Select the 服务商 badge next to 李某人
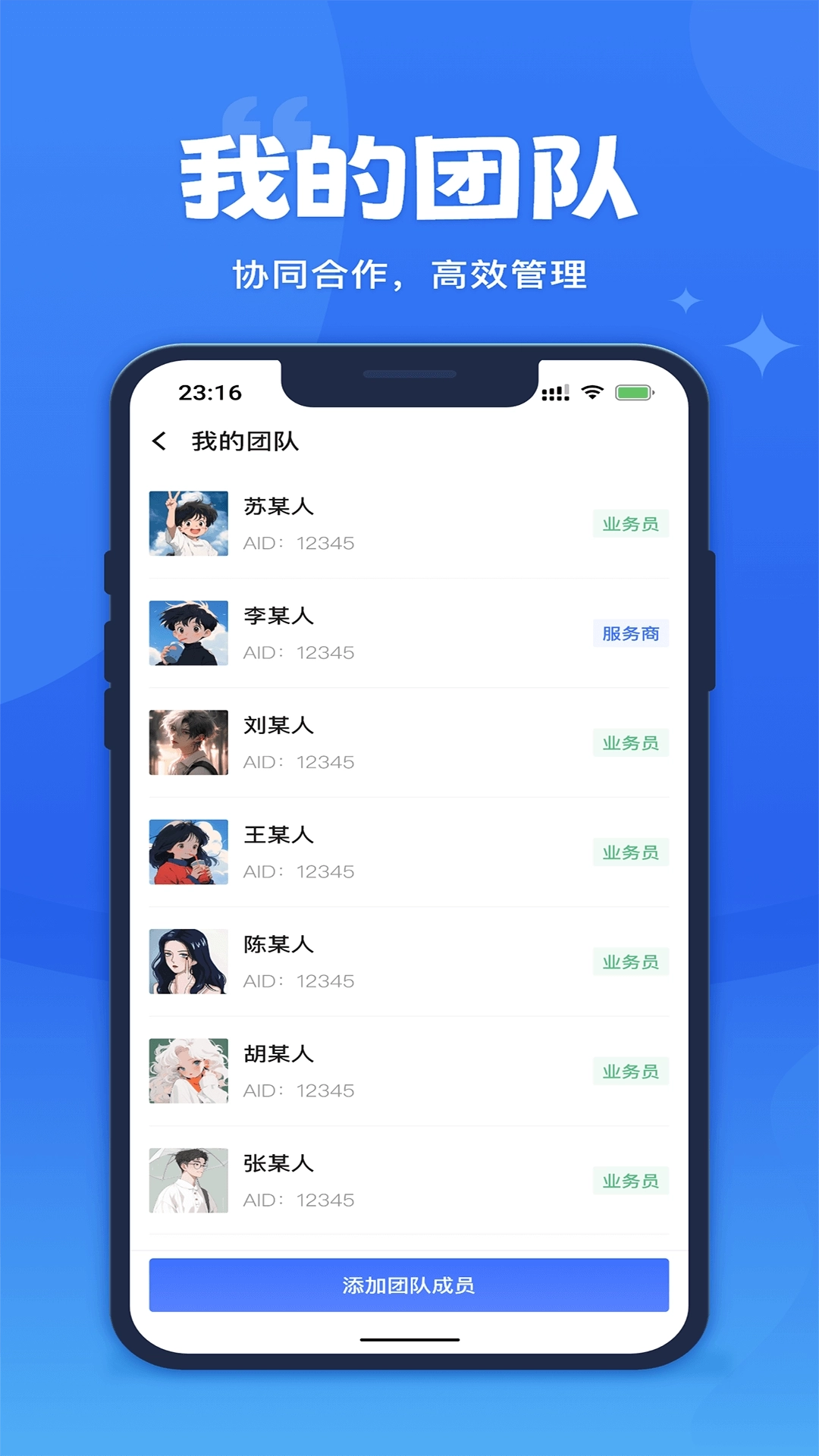The image size is (819, 1456). 630,634
